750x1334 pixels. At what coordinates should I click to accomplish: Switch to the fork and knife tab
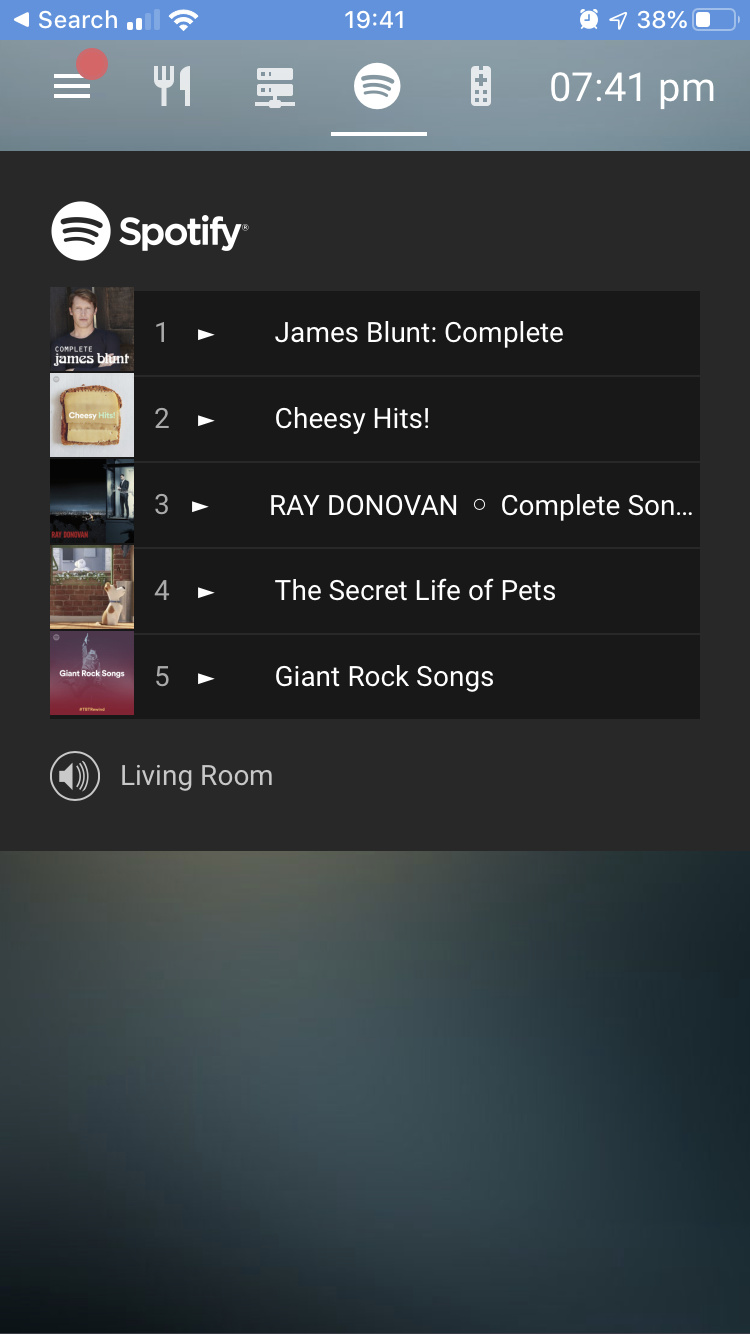(172, 87)
